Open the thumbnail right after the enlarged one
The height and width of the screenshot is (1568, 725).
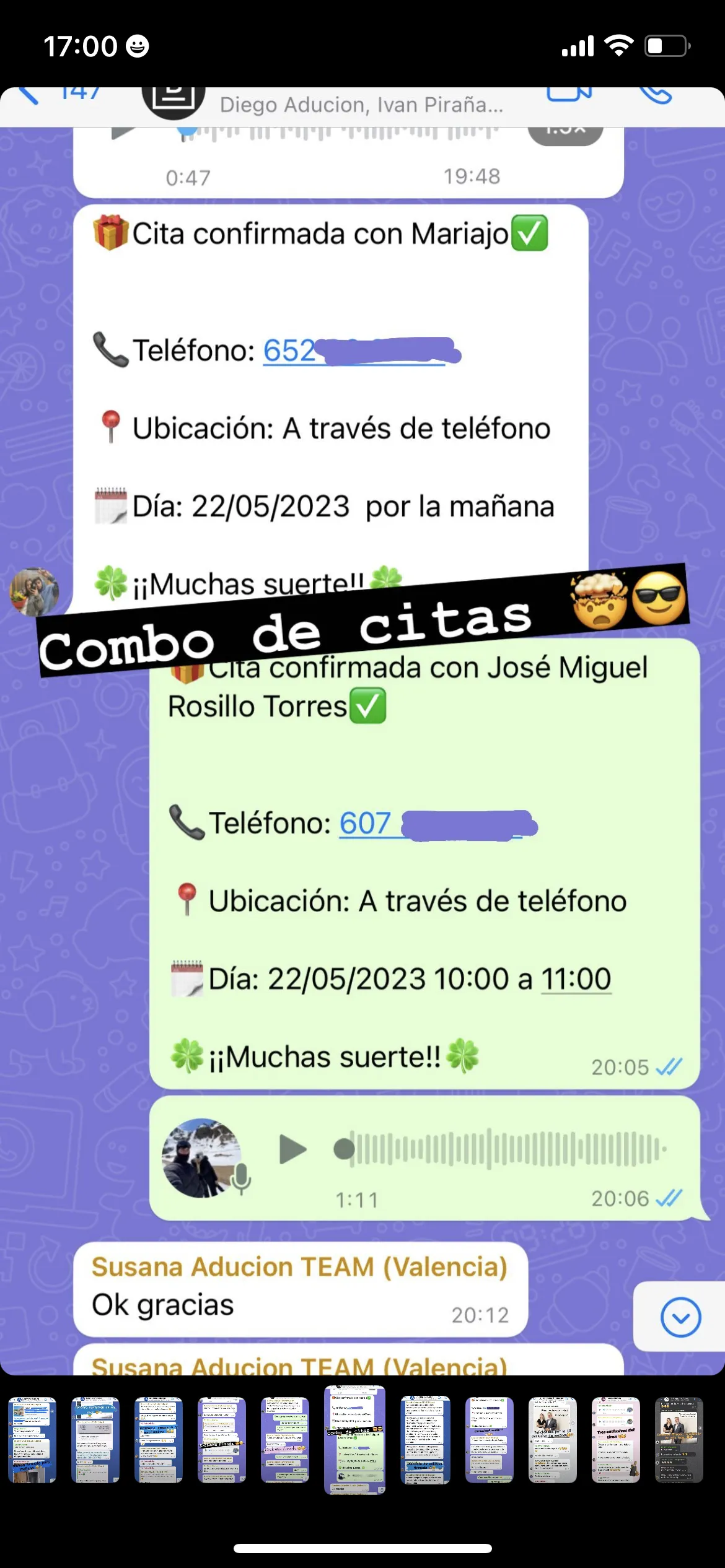point(425,1439)
